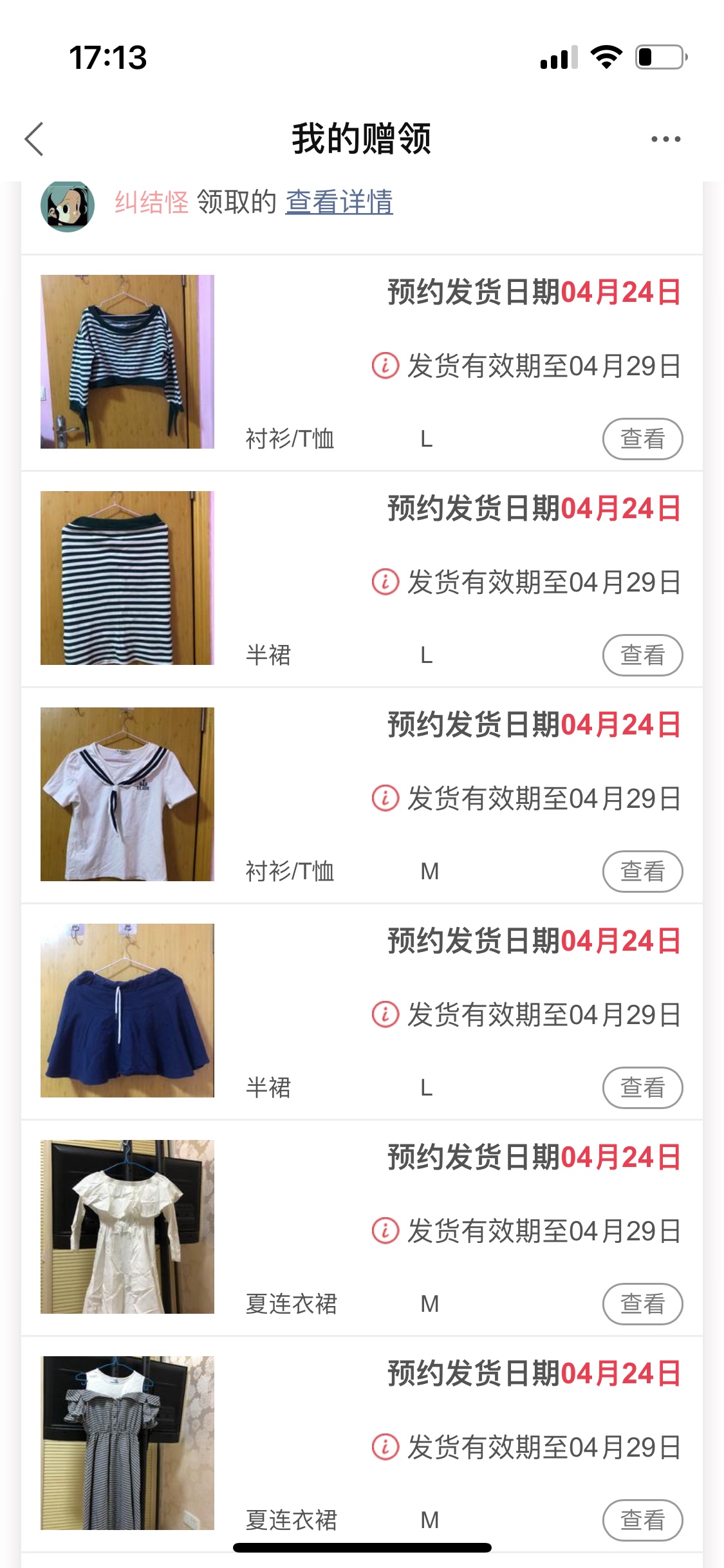Open the 查看详情 link

point(339,202)
